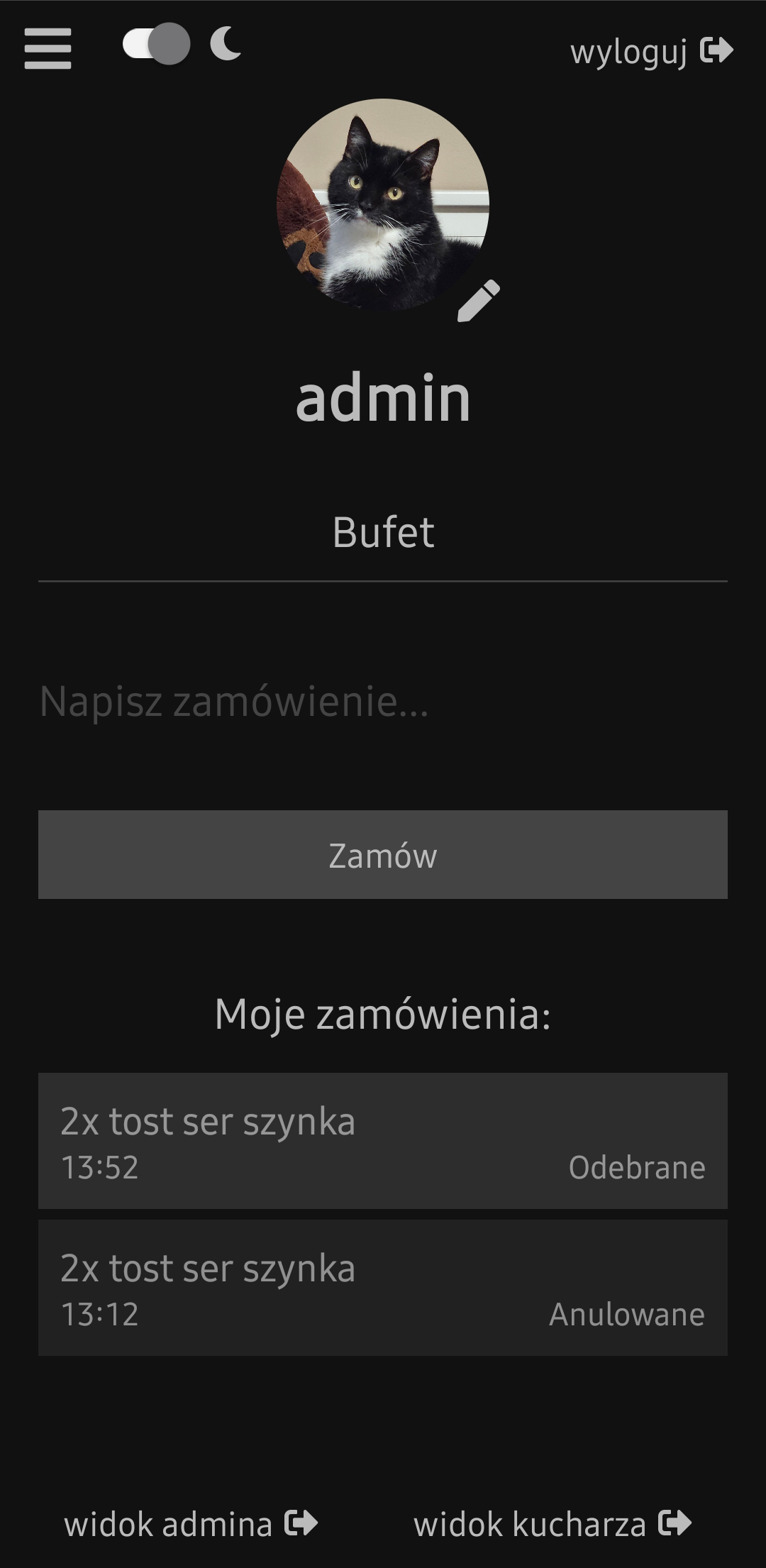This screenshot has width=766, height=1568.
Task: Tap the Zamów button
Action: click(383, 854)
